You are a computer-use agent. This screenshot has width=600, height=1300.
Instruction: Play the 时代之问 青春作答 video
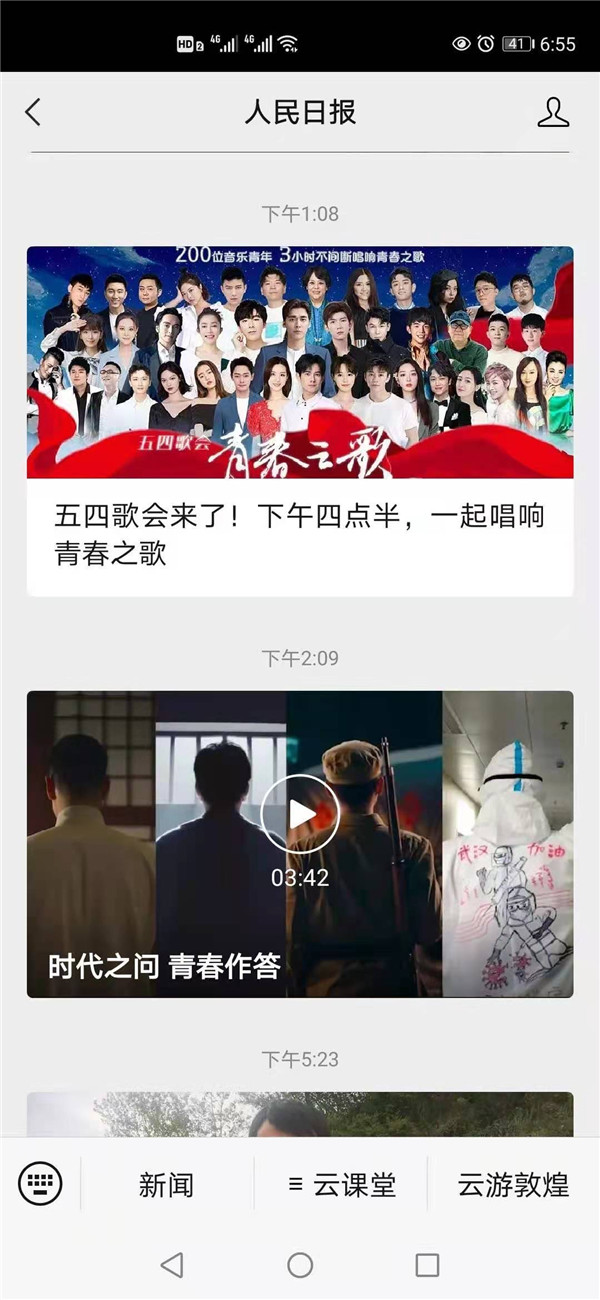[300, 814]
